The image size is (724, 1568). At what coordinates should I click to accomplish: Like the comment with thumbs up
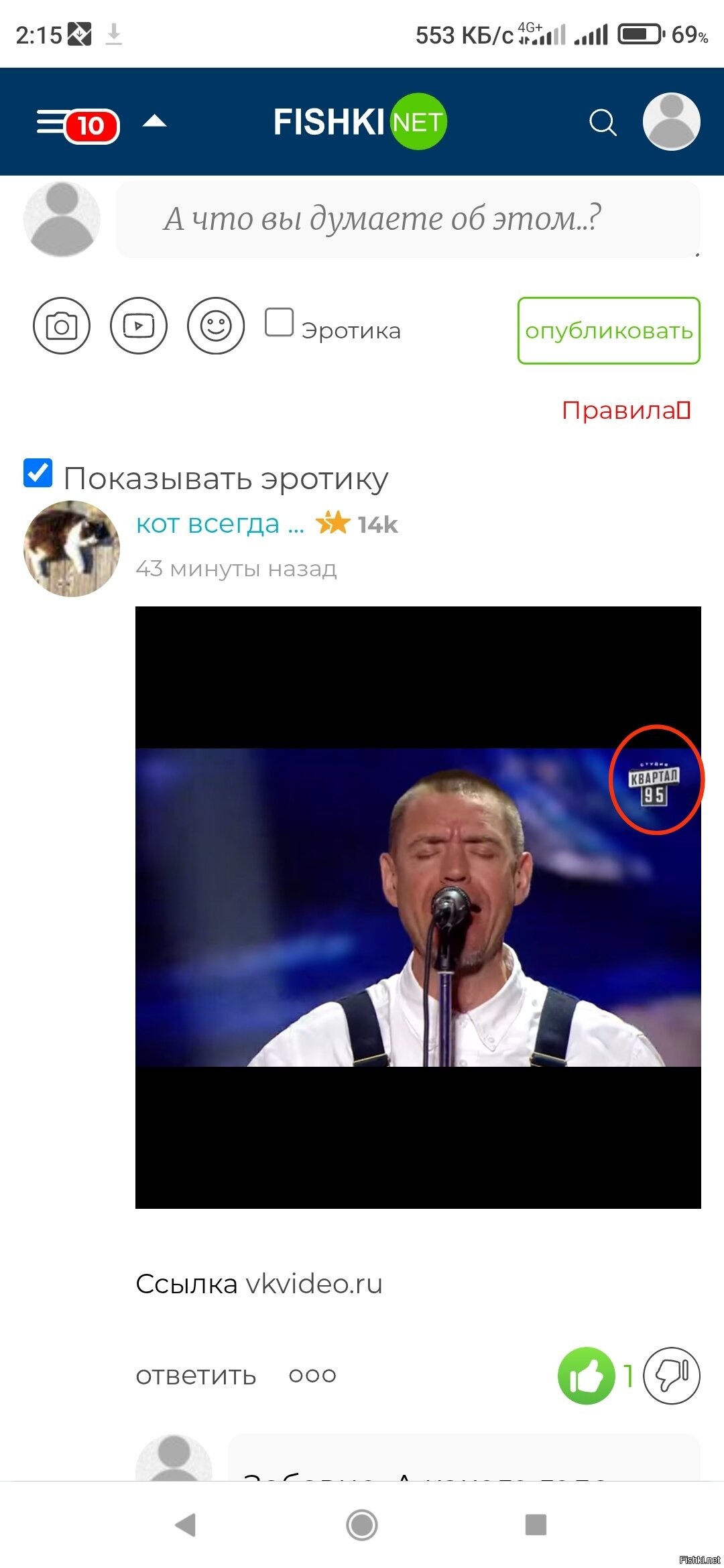tap(586, 1376)
